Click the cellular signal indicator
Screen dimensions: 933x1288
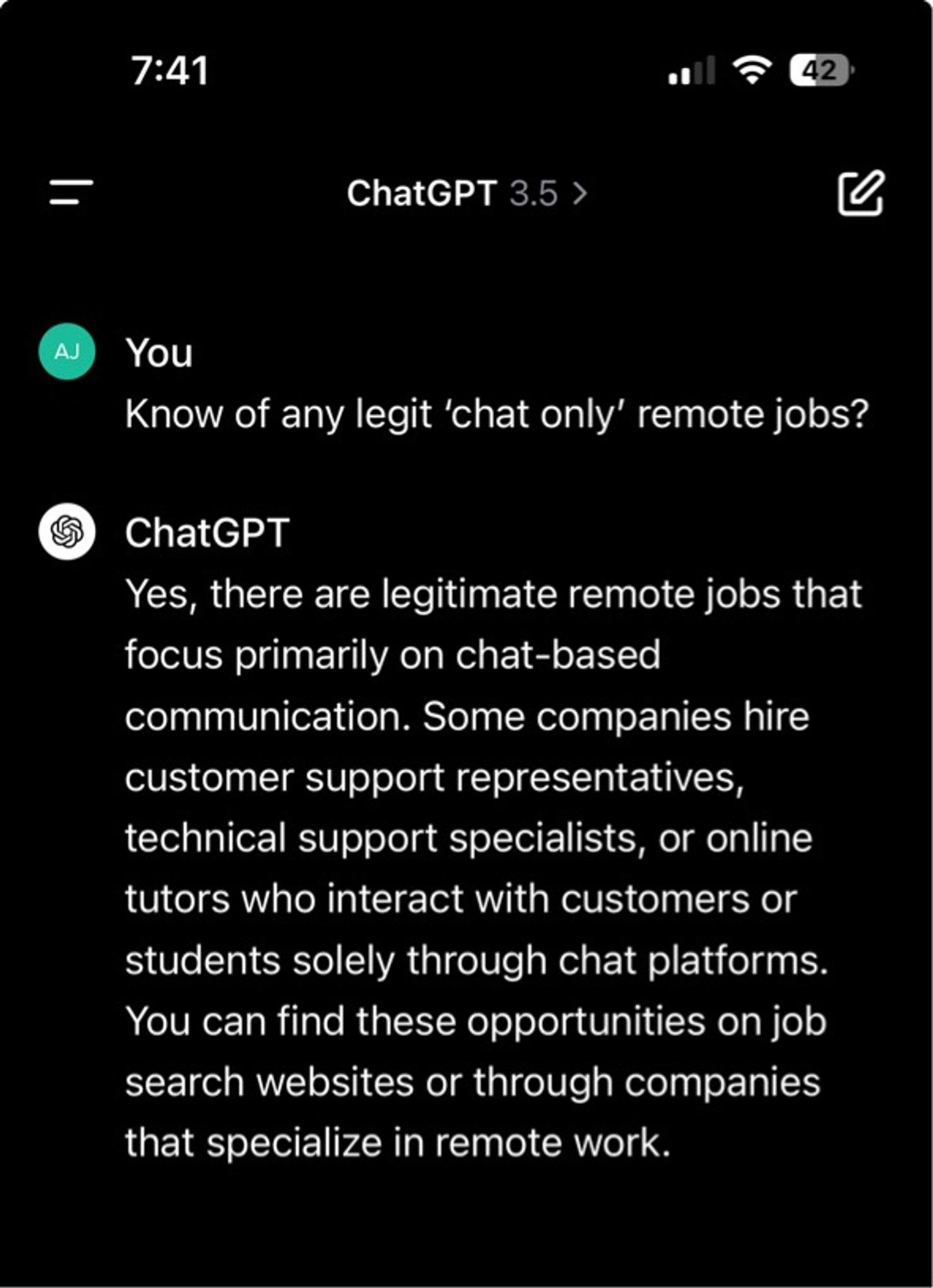click(692, 70)
